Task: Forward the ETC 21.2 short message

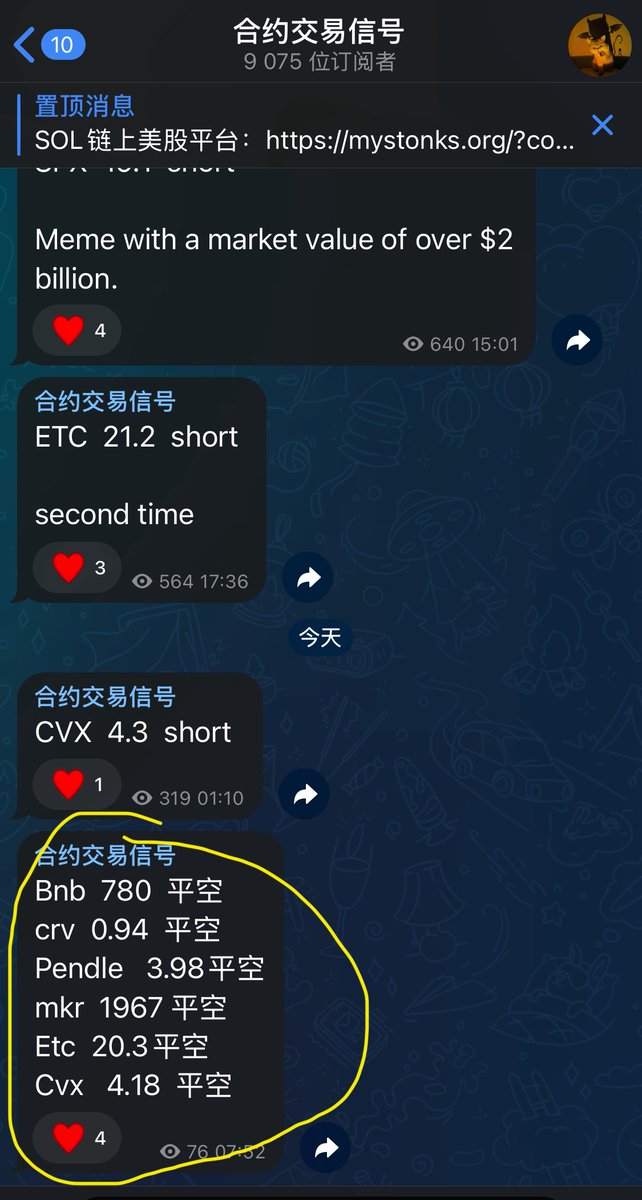Action: 308,577
